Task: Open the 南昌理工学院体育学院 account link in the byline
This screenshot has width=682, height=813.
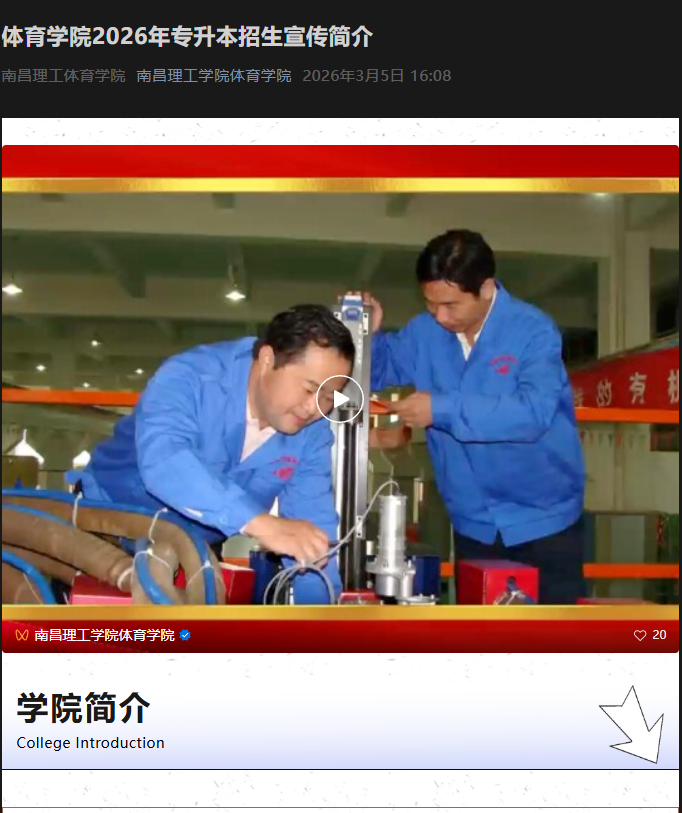Action: pyautogui.click(x=213, y=75)
